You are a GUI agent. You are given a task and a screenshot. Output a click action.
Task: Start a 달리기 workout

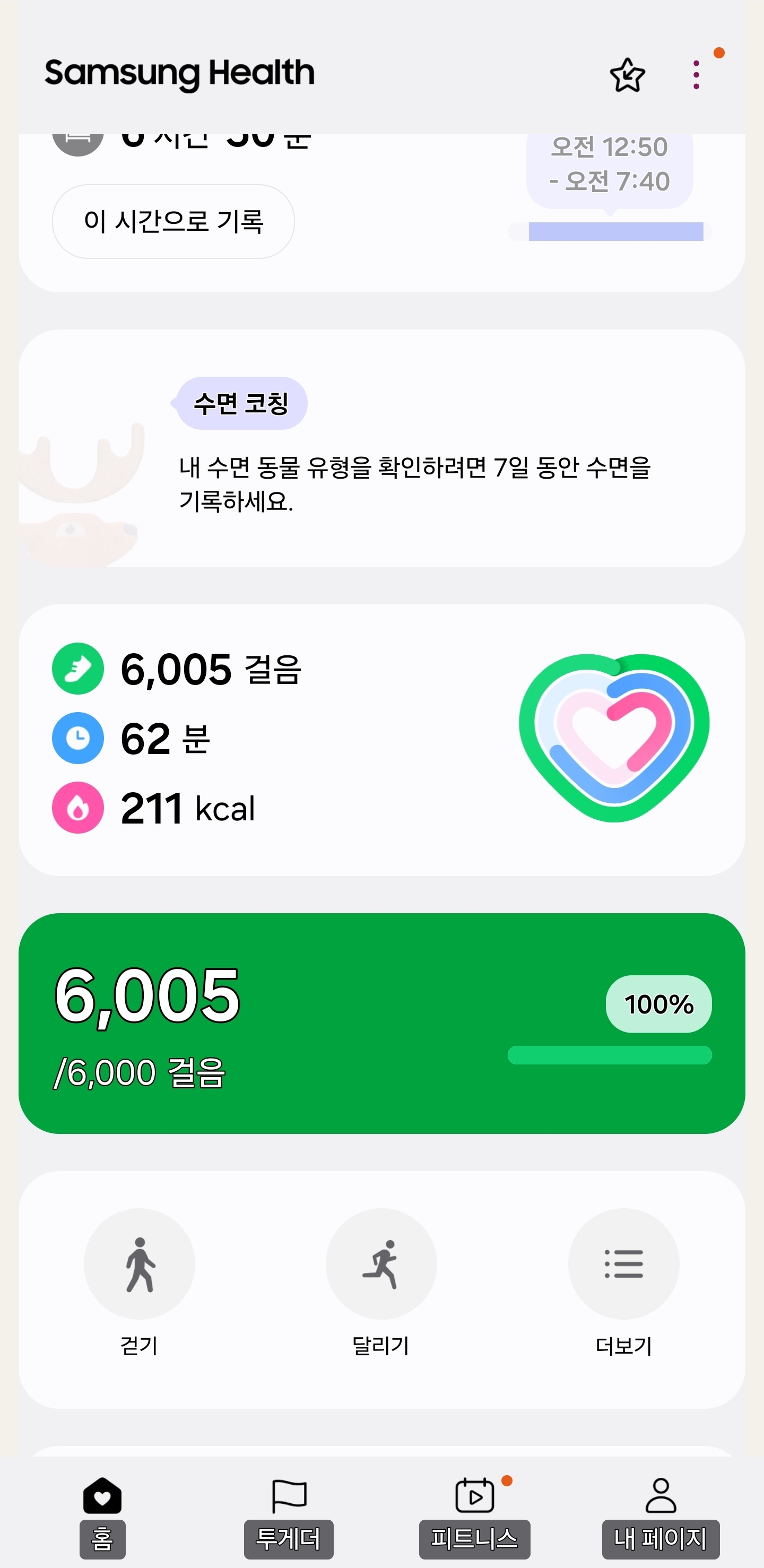[381, 1264]
